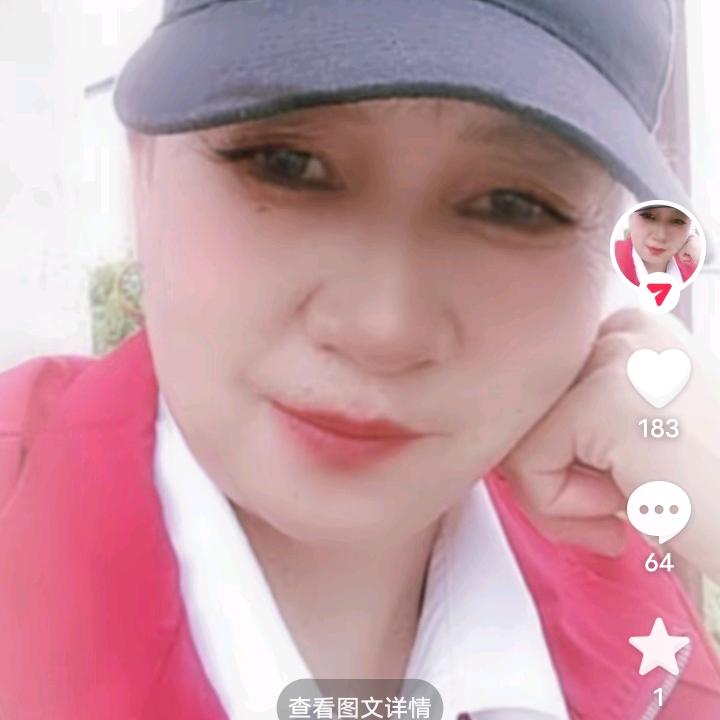720x720 pixels.
Task: Add this post to favorites star
Action: point(658,647)
